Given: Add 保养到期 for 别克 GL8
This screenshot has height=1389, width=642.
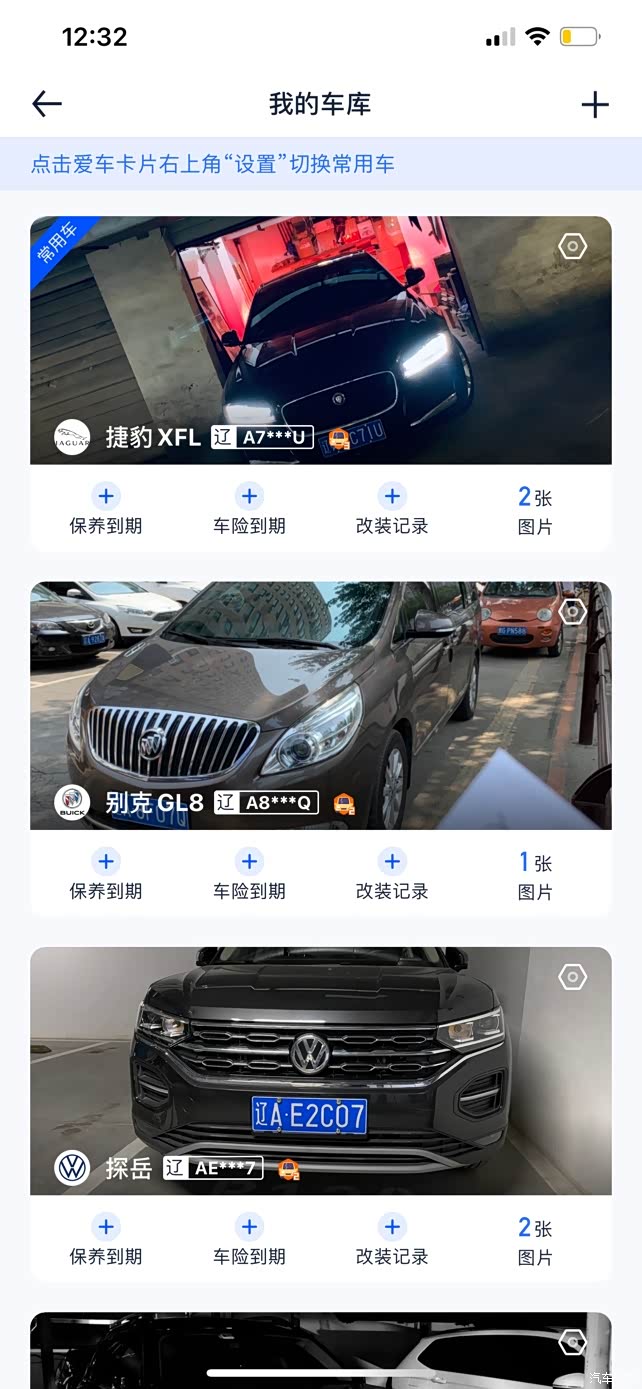Looking at the screenshot, I should 106,874.
